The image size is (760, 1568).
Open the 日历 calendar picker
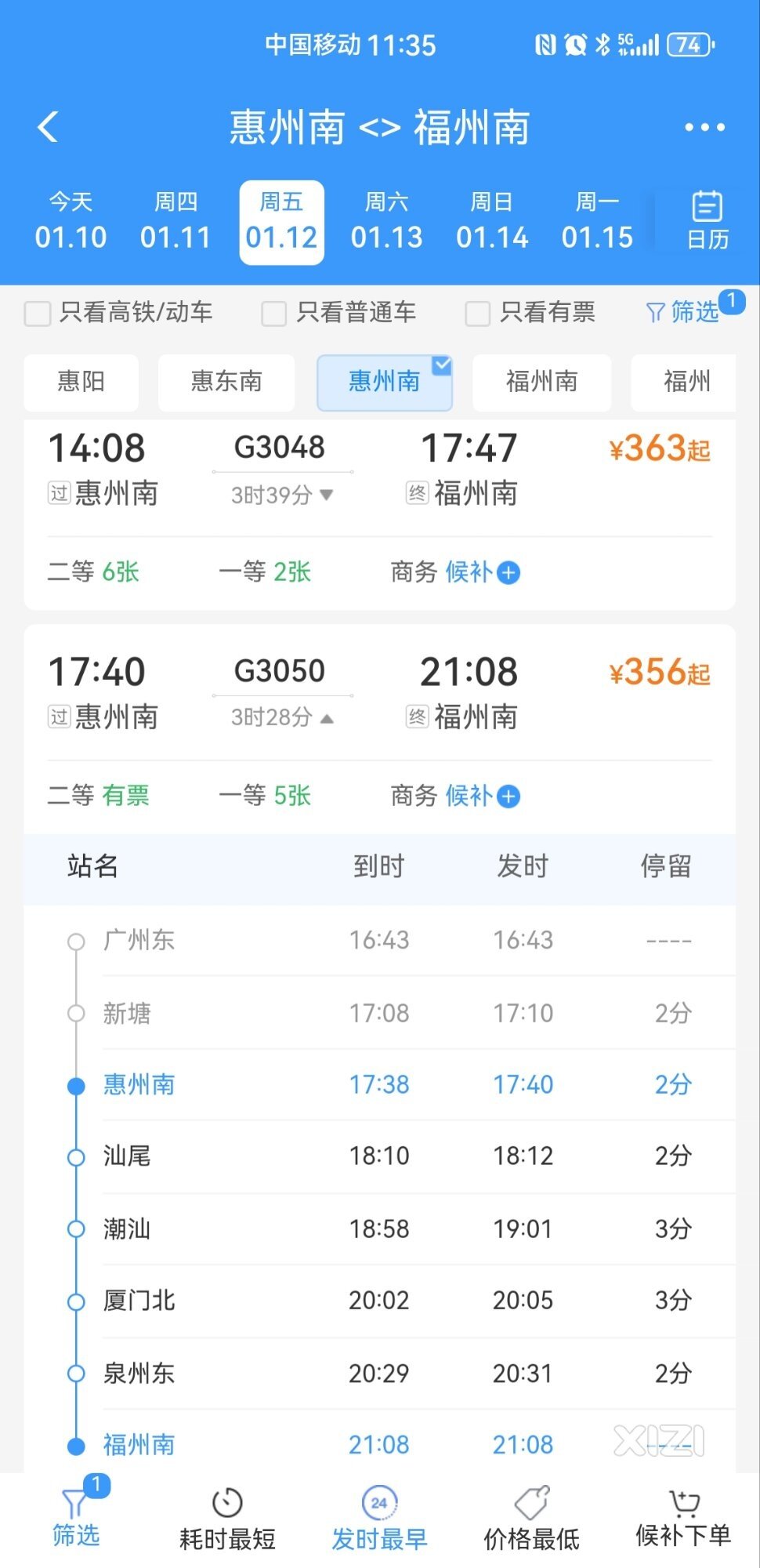(x=708, y=221)
